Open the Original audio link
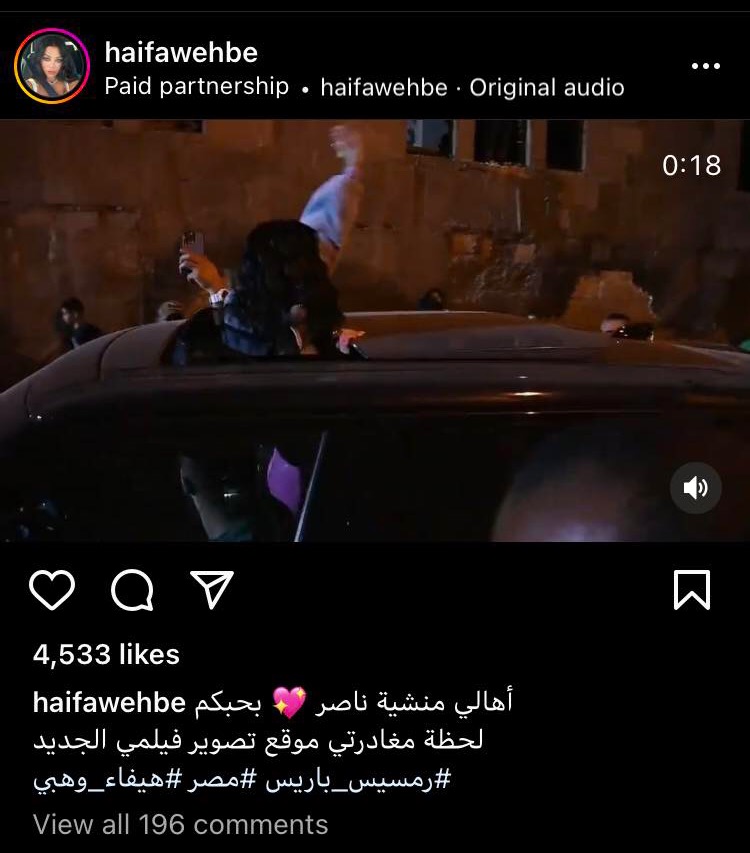The height and width of the screenshot is (853, 750). click(x=546, y=87)
